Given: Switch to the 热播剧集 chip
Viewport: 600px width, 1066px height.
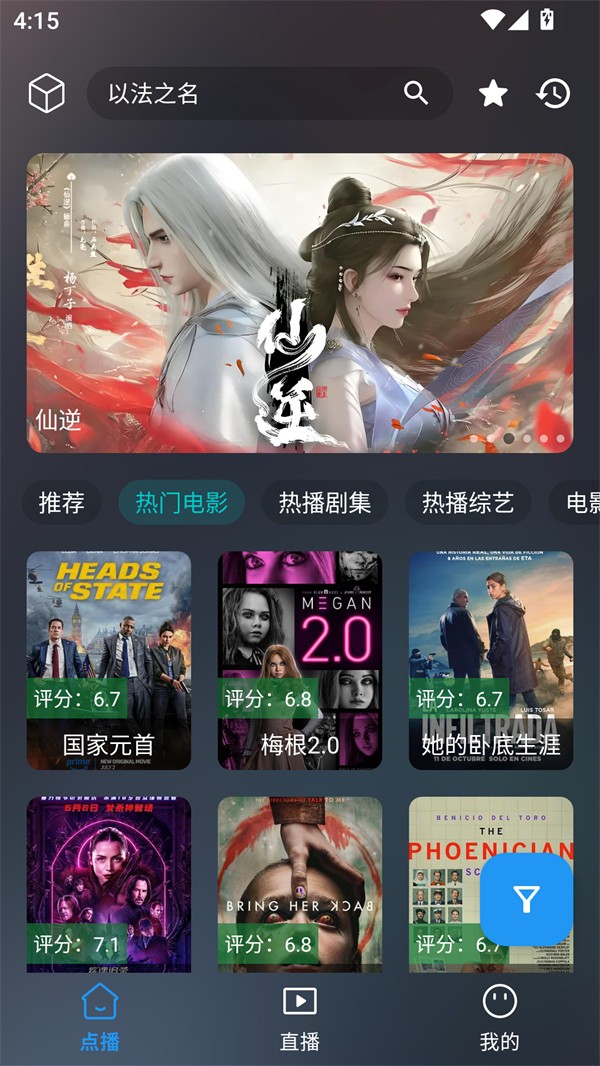Looking at the screenshot, I should coord(325,503).
